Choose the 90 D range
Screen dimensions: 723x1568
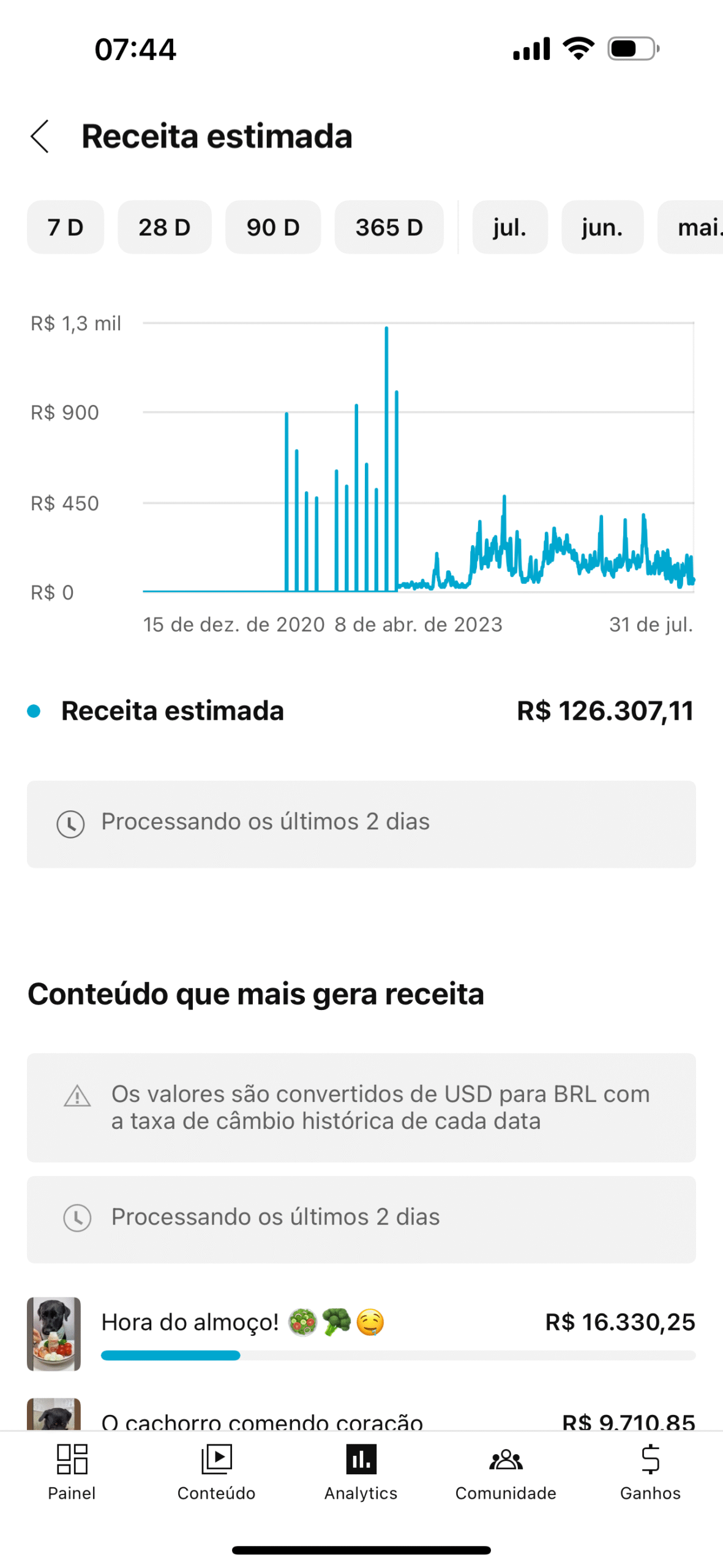coord(273,227)
